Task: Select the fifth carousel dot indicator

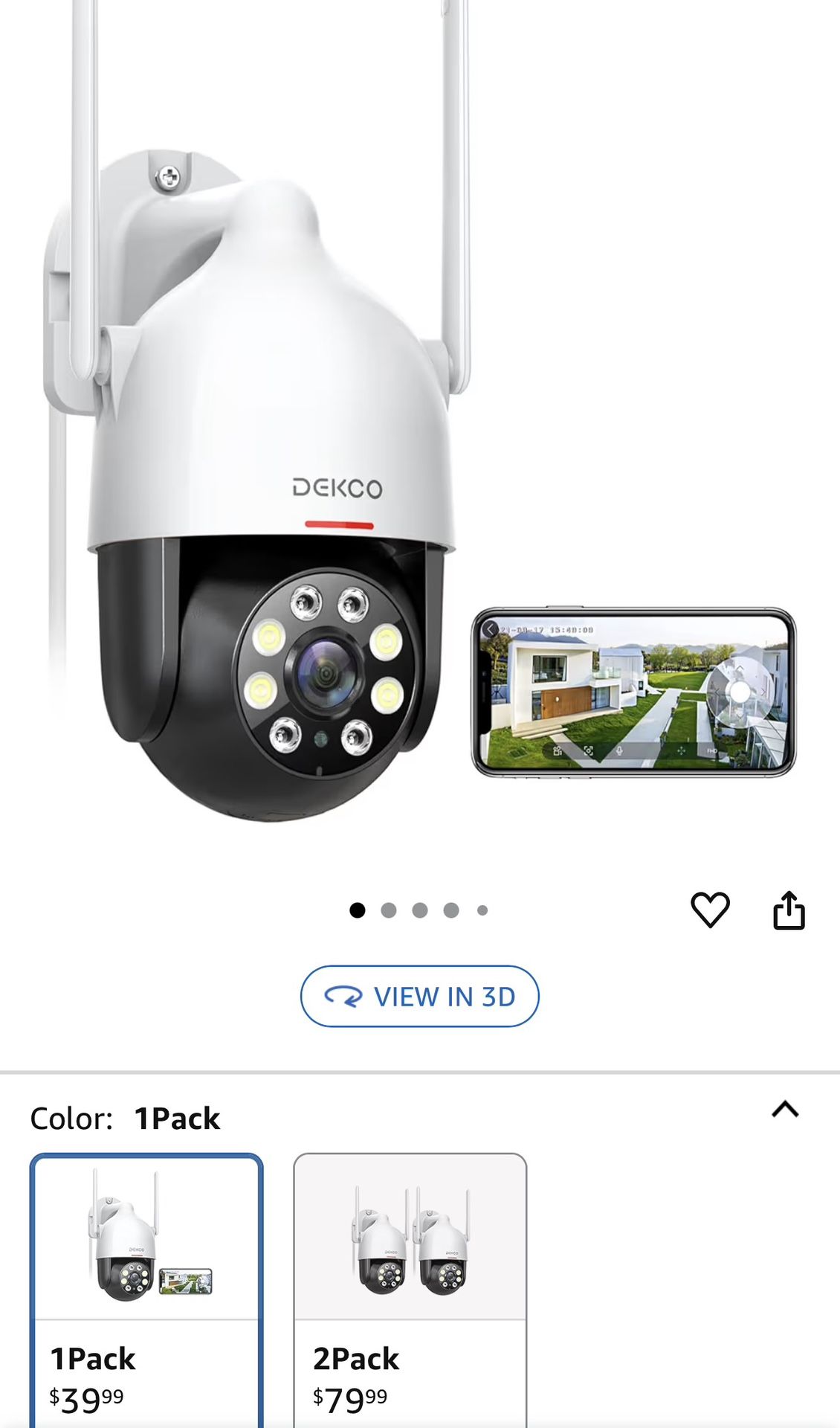Action: [482, 909]
